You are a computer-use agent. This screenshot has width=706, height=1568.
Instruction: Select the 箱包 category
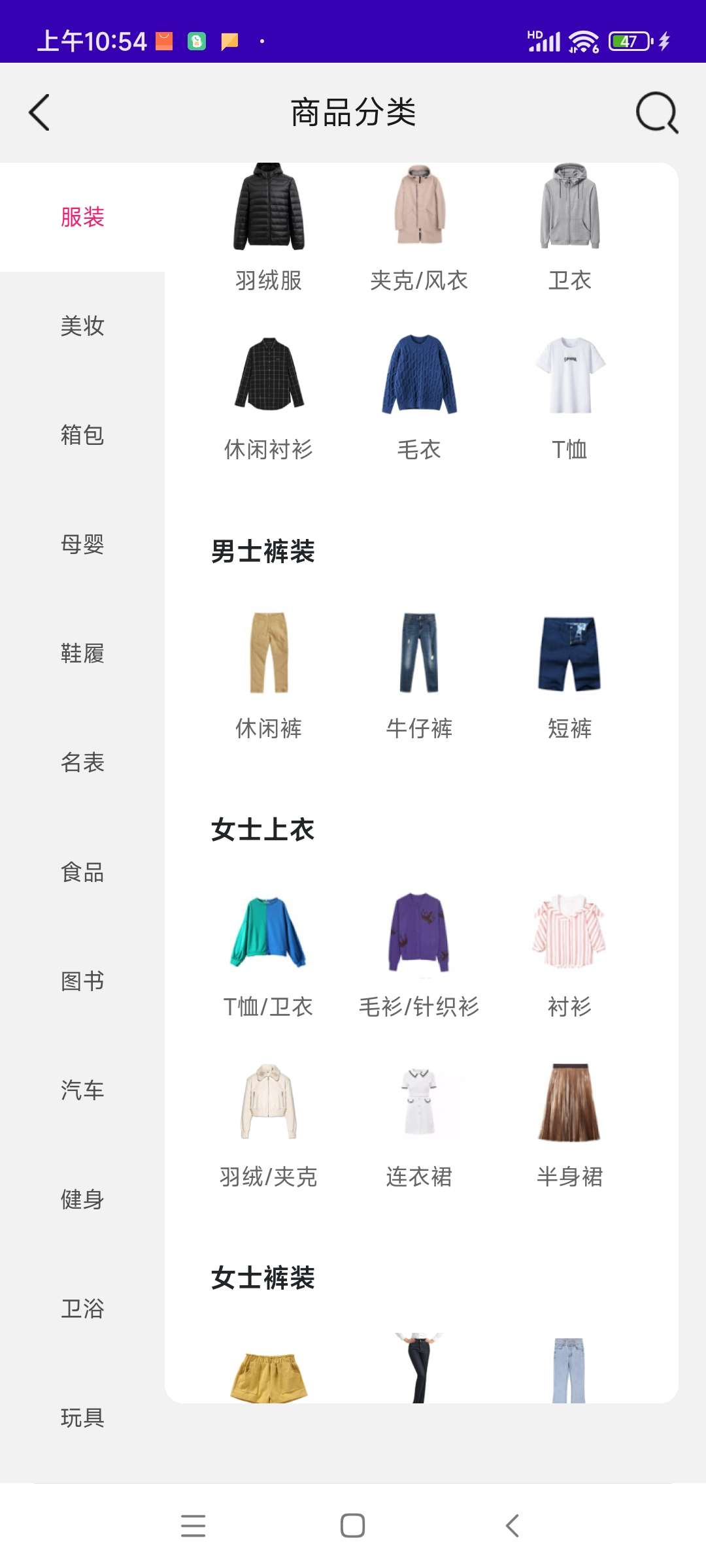pos(82,435)
